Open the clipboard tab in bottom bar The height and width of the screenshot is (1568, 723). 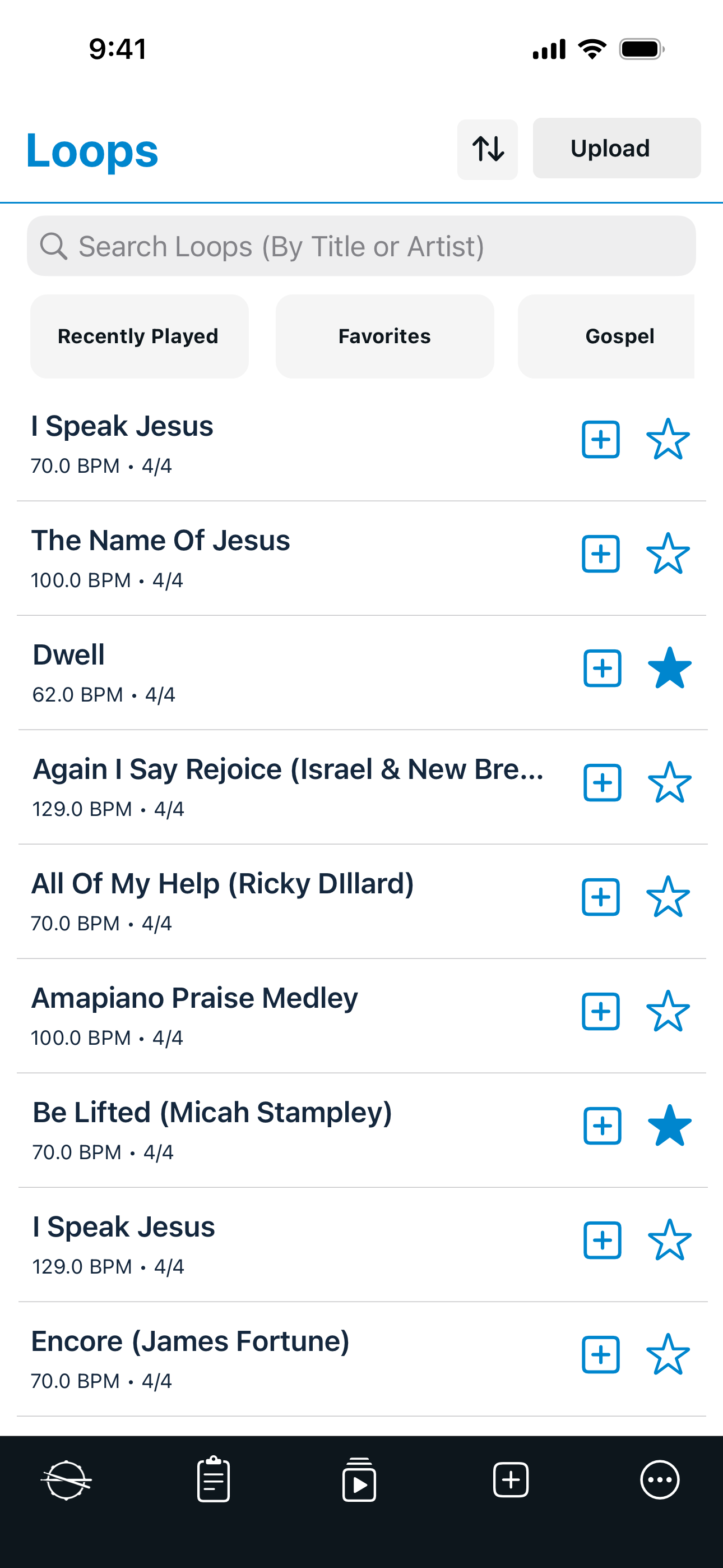pos(214,1479)
